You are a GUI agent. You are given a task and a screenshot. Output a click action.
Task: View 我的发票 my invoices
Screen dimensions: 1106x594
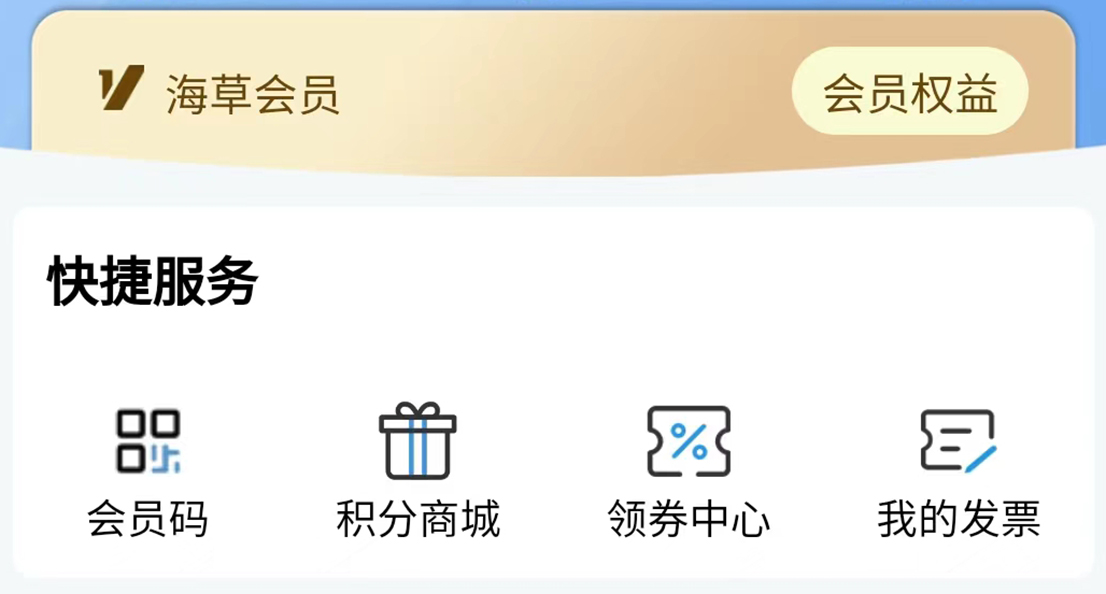point(958,470)
